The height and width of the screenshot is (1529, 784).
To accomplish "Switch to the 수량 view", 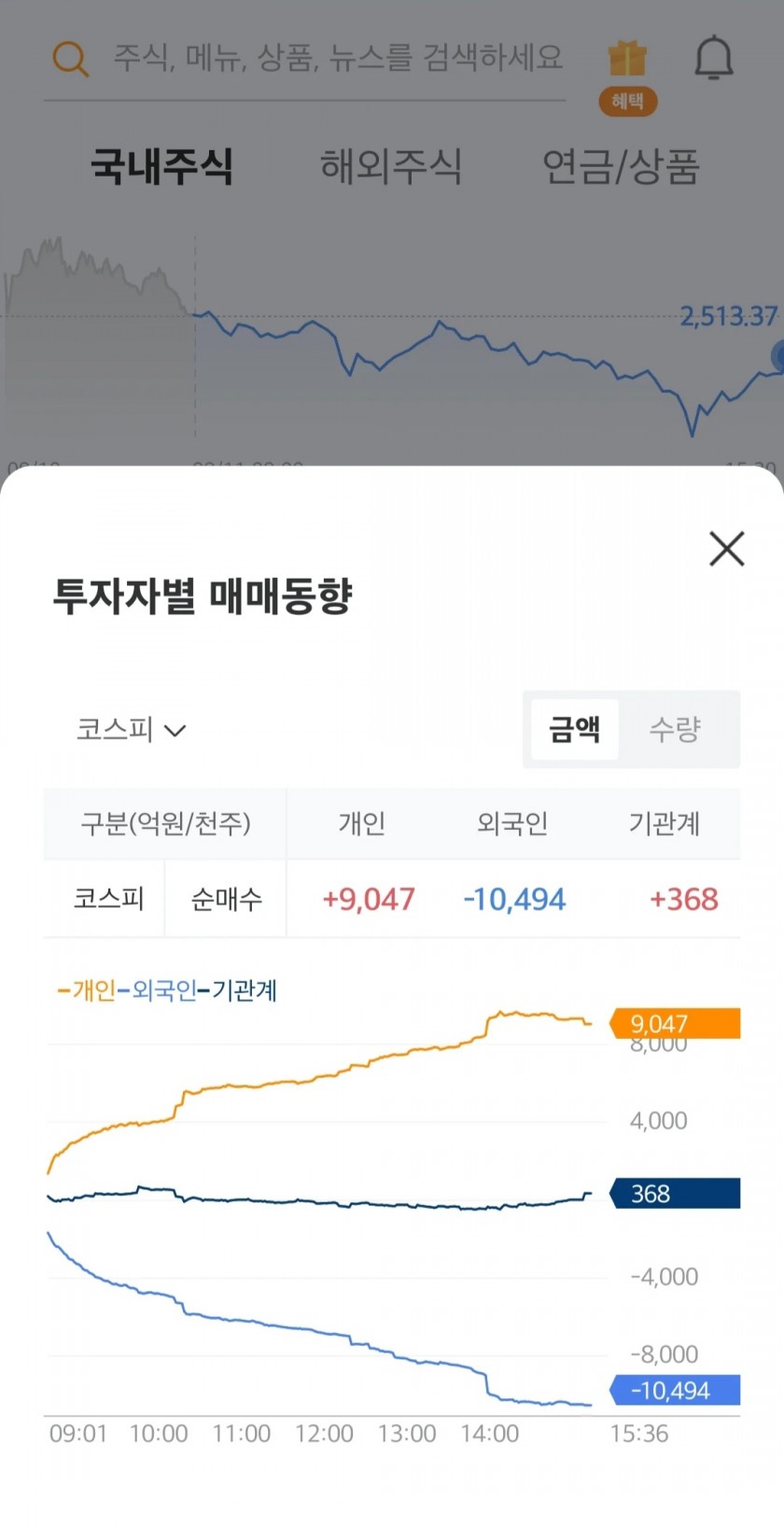I will coord(675,729).
